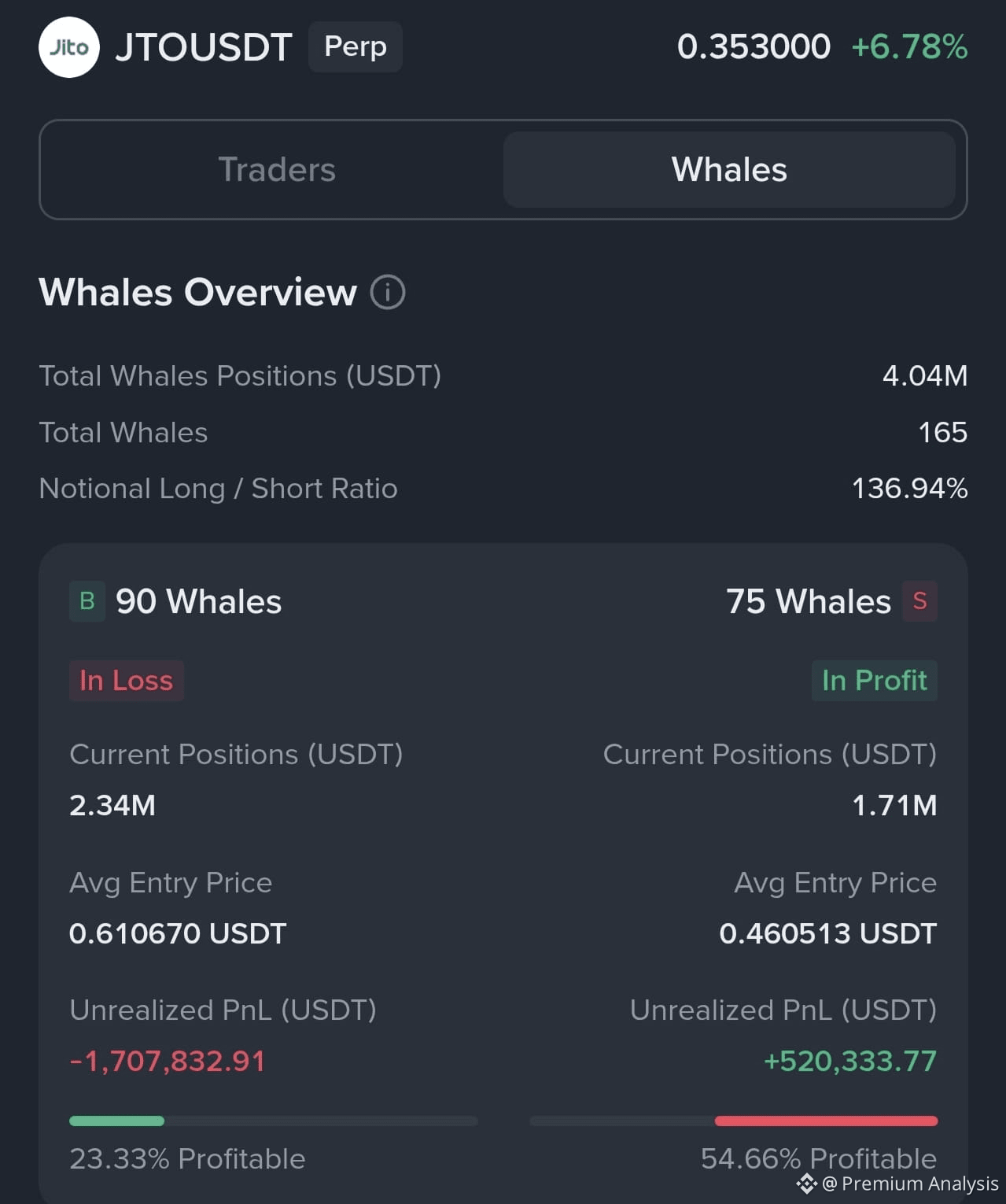This screenshot has width=1006, height=1204.
Task: Click the JTOUSDT title text
Action: [205, 47]
